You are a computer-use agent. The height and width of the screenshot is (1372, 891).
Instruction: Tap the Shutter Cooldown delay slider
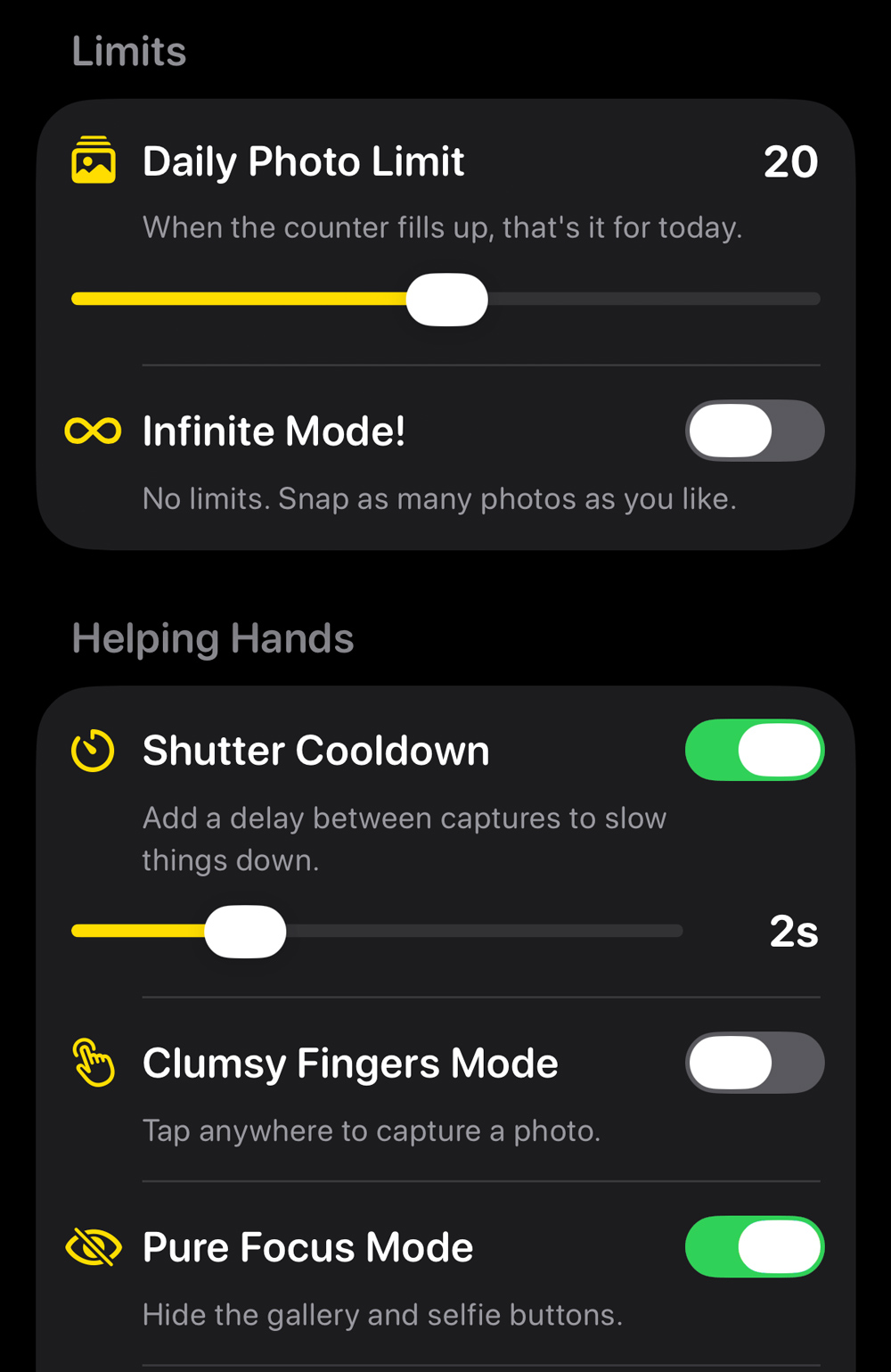pos(376,931)
